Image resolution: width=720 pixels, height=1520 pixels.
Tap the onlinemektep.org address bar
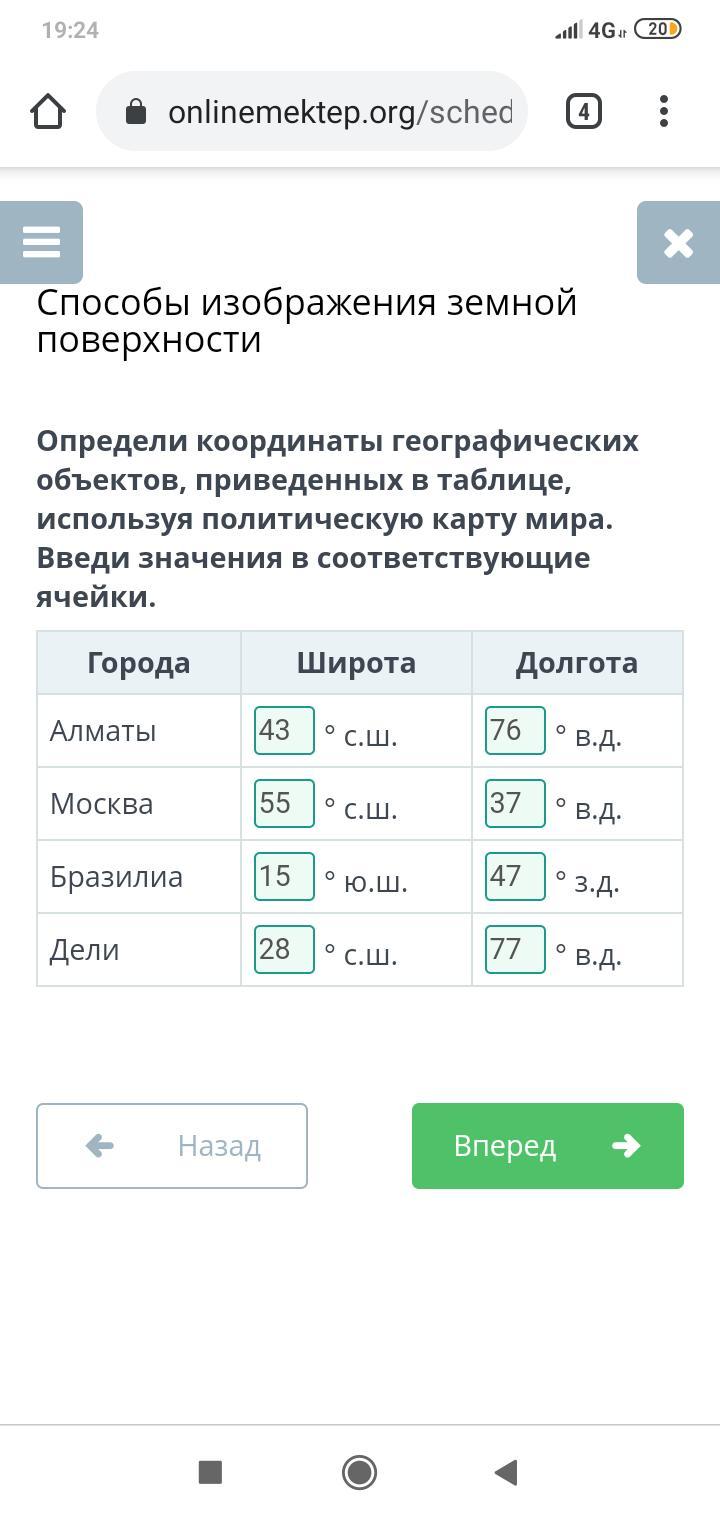[311, 112]
